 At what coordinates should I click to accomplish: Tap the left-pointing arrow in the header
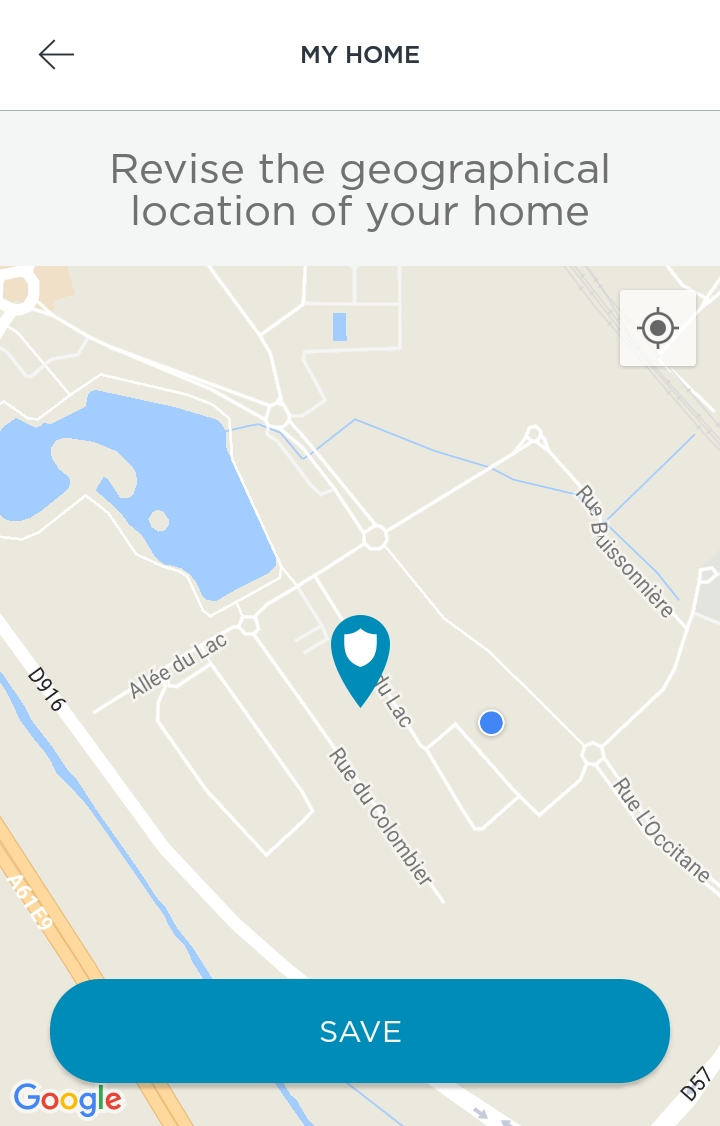coord(57,54)
